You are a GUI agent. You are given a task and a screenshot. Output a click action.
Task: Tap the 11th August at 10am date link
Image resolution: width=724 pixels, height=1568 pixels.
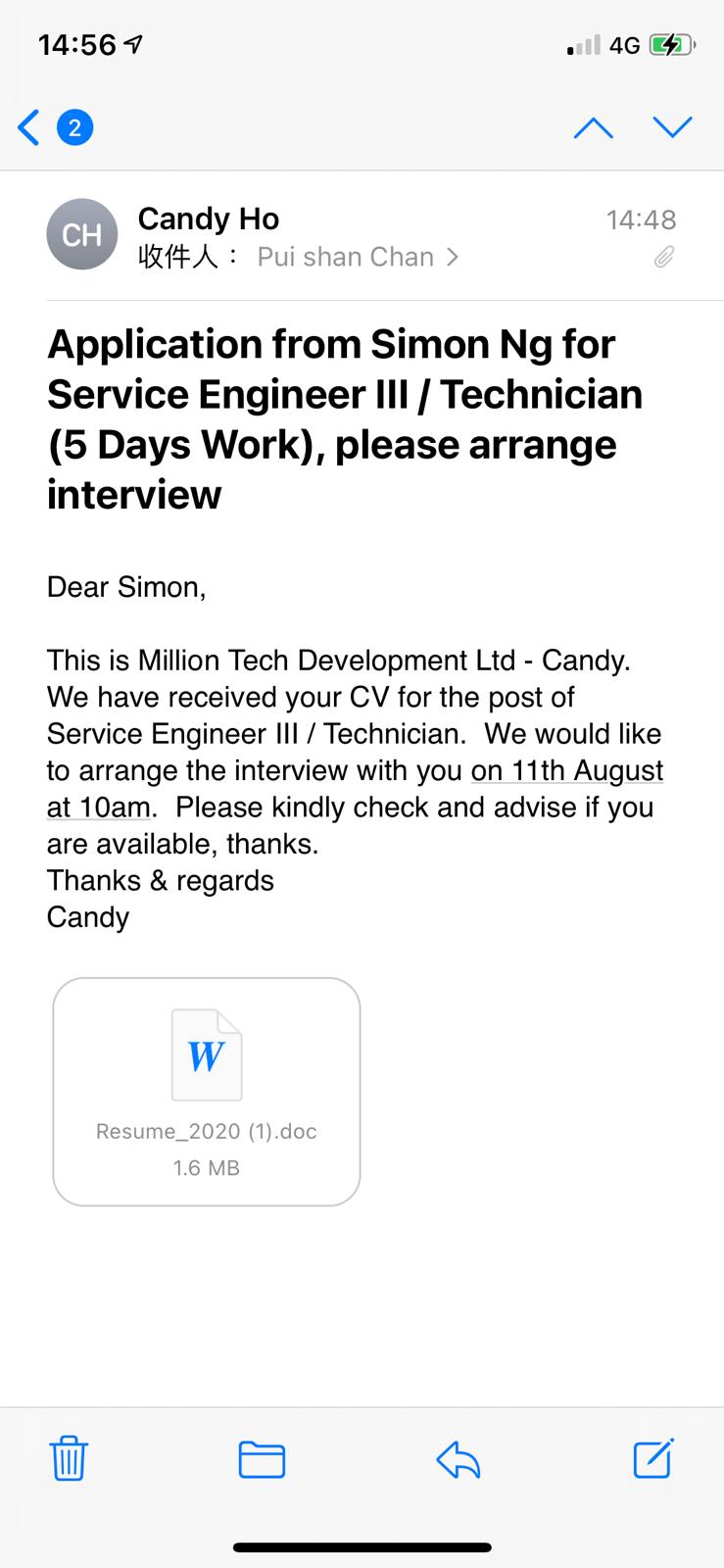coord(566,771)
